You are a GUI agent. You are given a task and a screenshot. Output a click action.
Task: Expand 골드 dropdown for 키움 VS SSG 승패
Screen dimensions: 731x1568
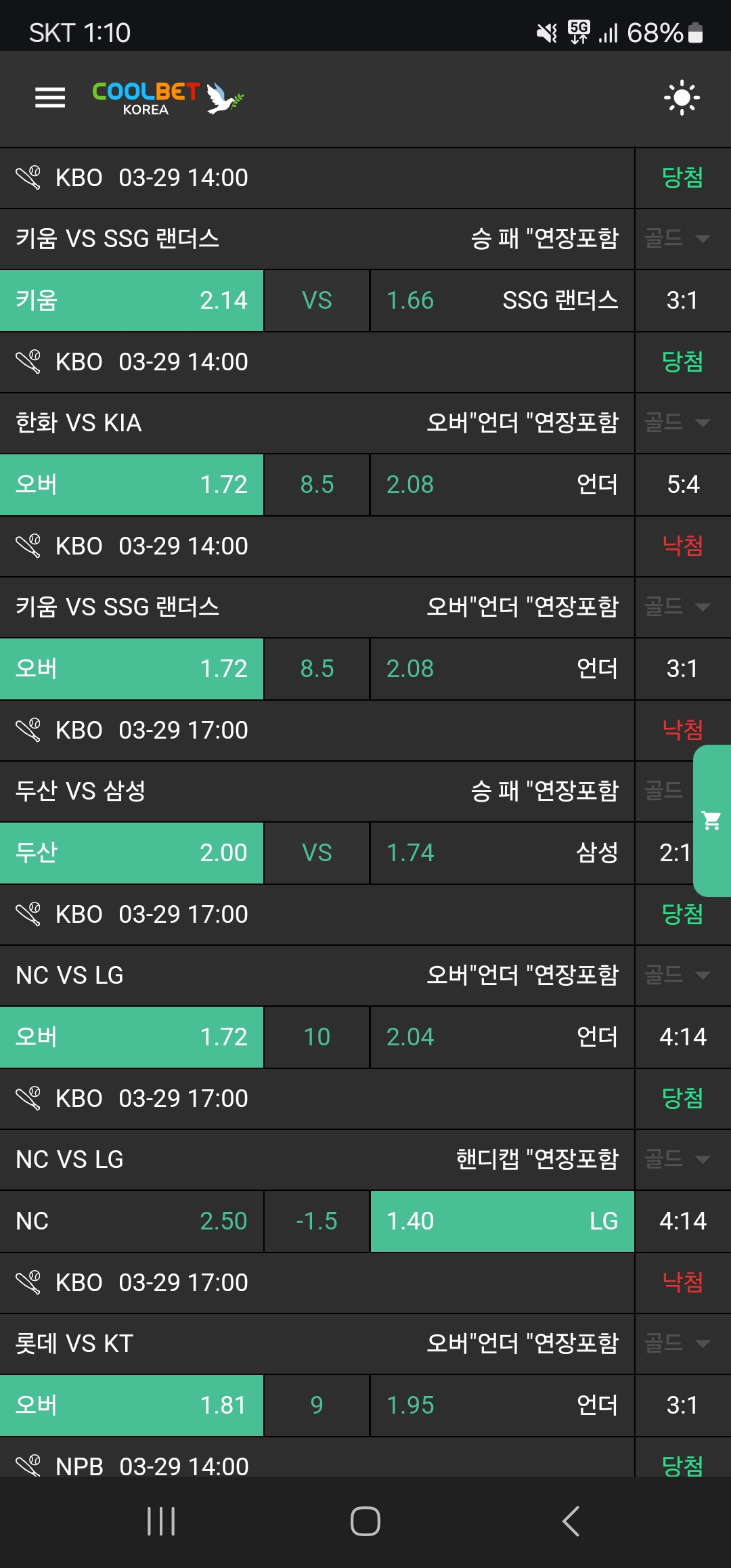pyautogui.click(x=678, y=238)
